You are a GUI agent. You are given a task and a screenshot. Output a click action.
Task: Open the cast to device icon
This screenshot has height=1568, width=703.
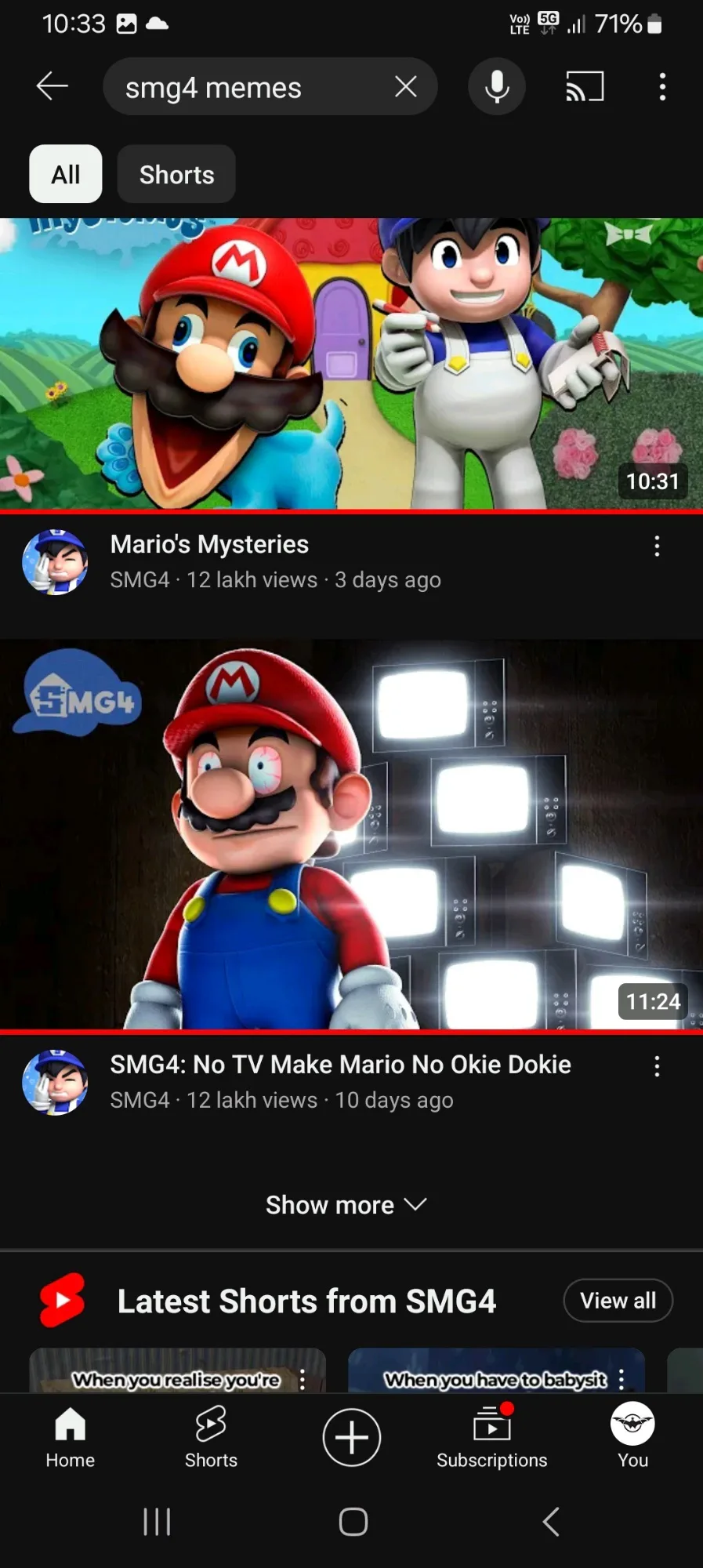pyautogui.click(x=585, y=86)
